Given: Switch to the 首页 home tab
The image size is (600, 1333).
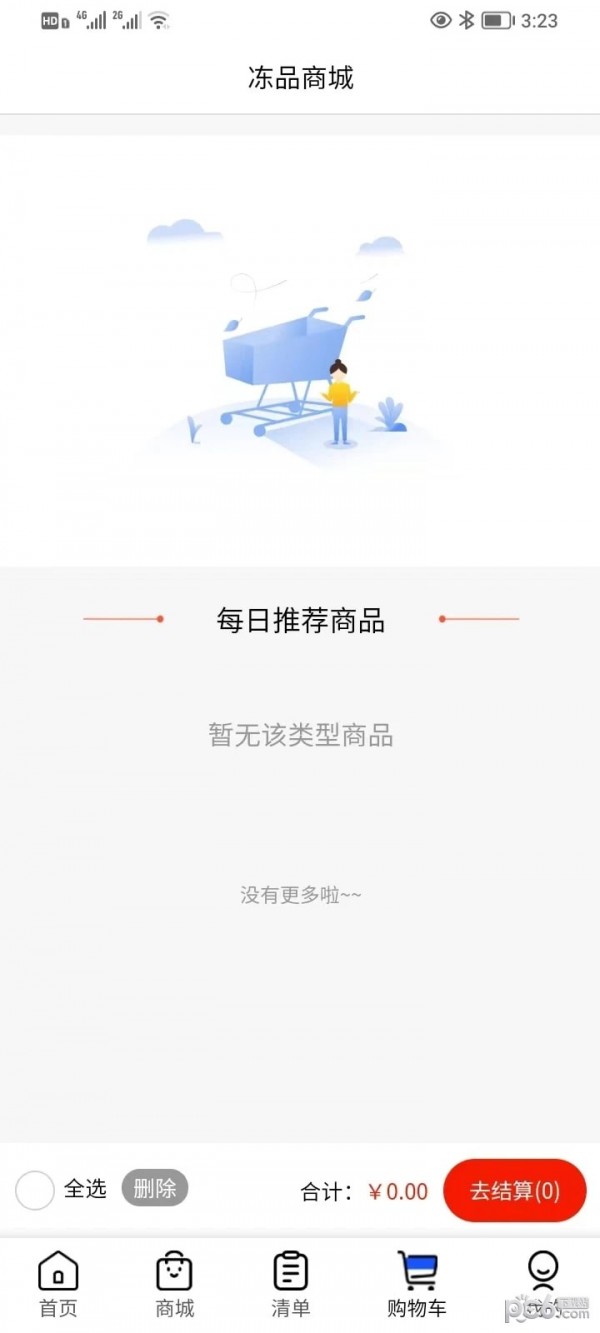Looking at the screenshot, I should pos(58,1284).
